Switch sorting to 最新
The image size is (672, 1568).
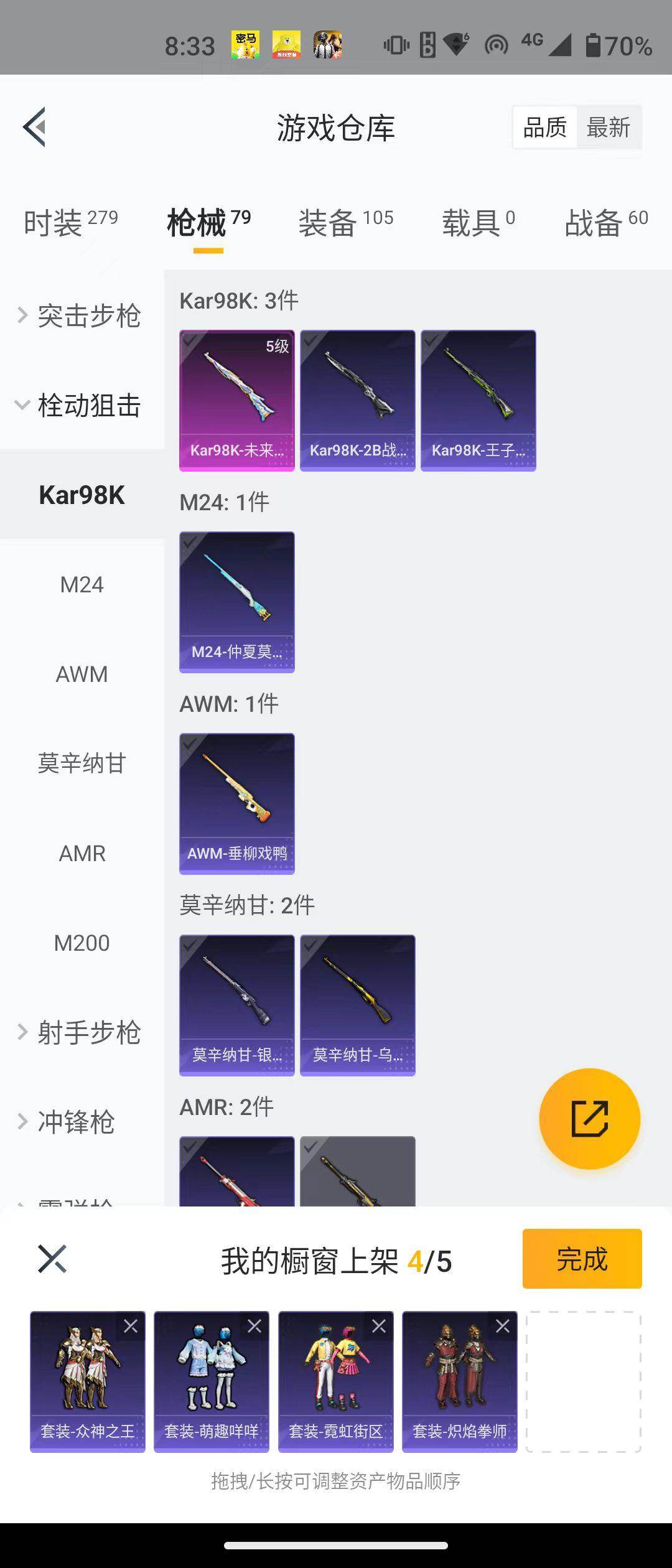609,126
